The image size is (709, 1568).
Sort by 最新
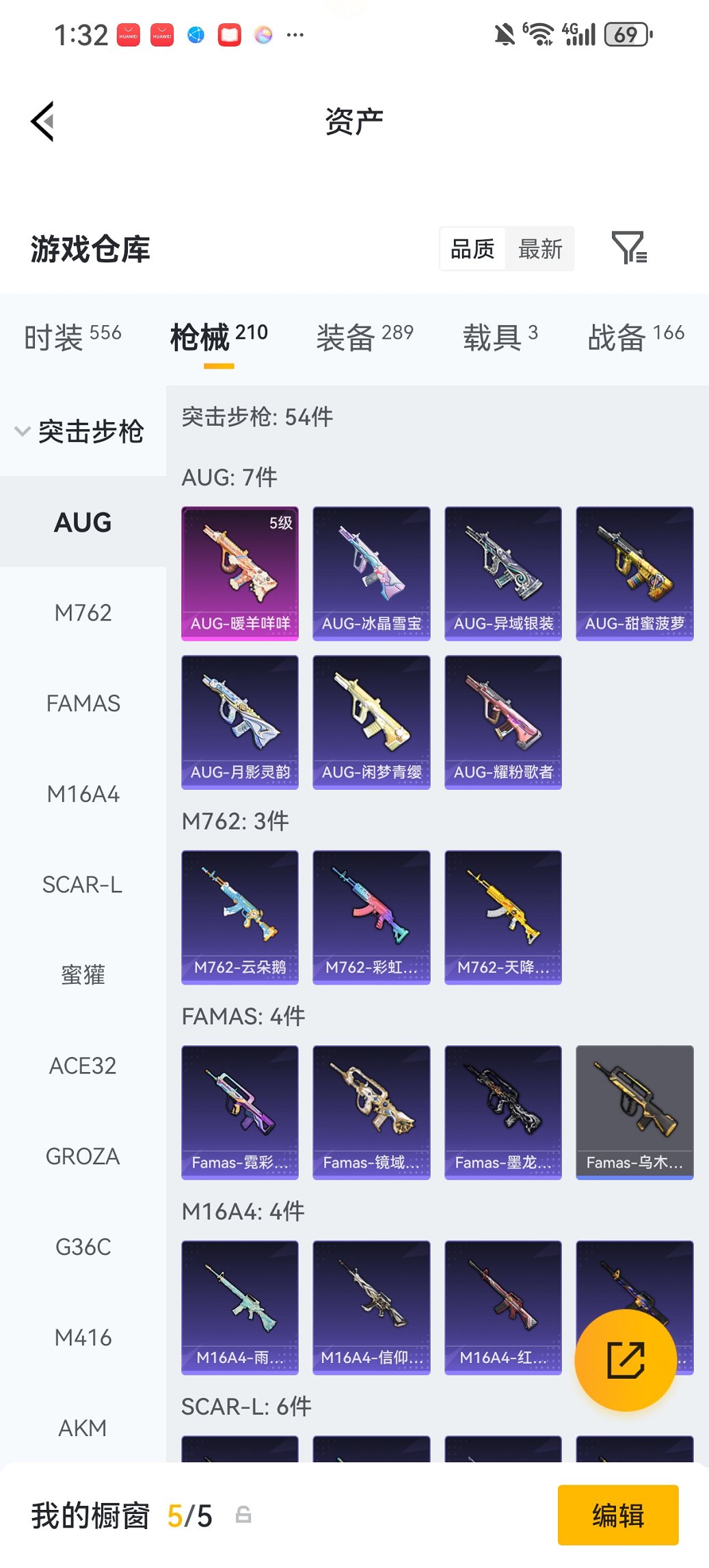tap(539, 249)
